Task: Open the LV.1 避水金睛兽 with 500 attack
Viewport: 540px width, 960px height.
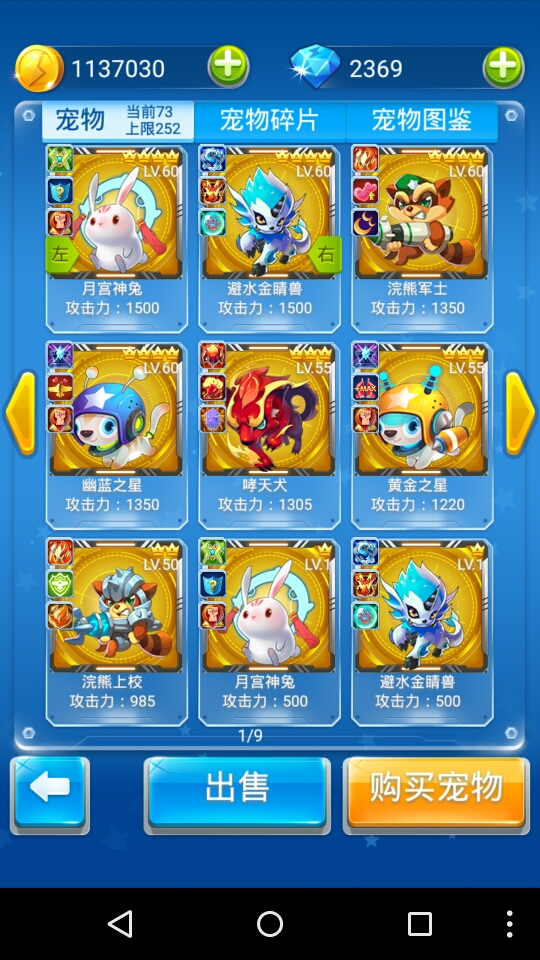Action: tap(422, 632)
